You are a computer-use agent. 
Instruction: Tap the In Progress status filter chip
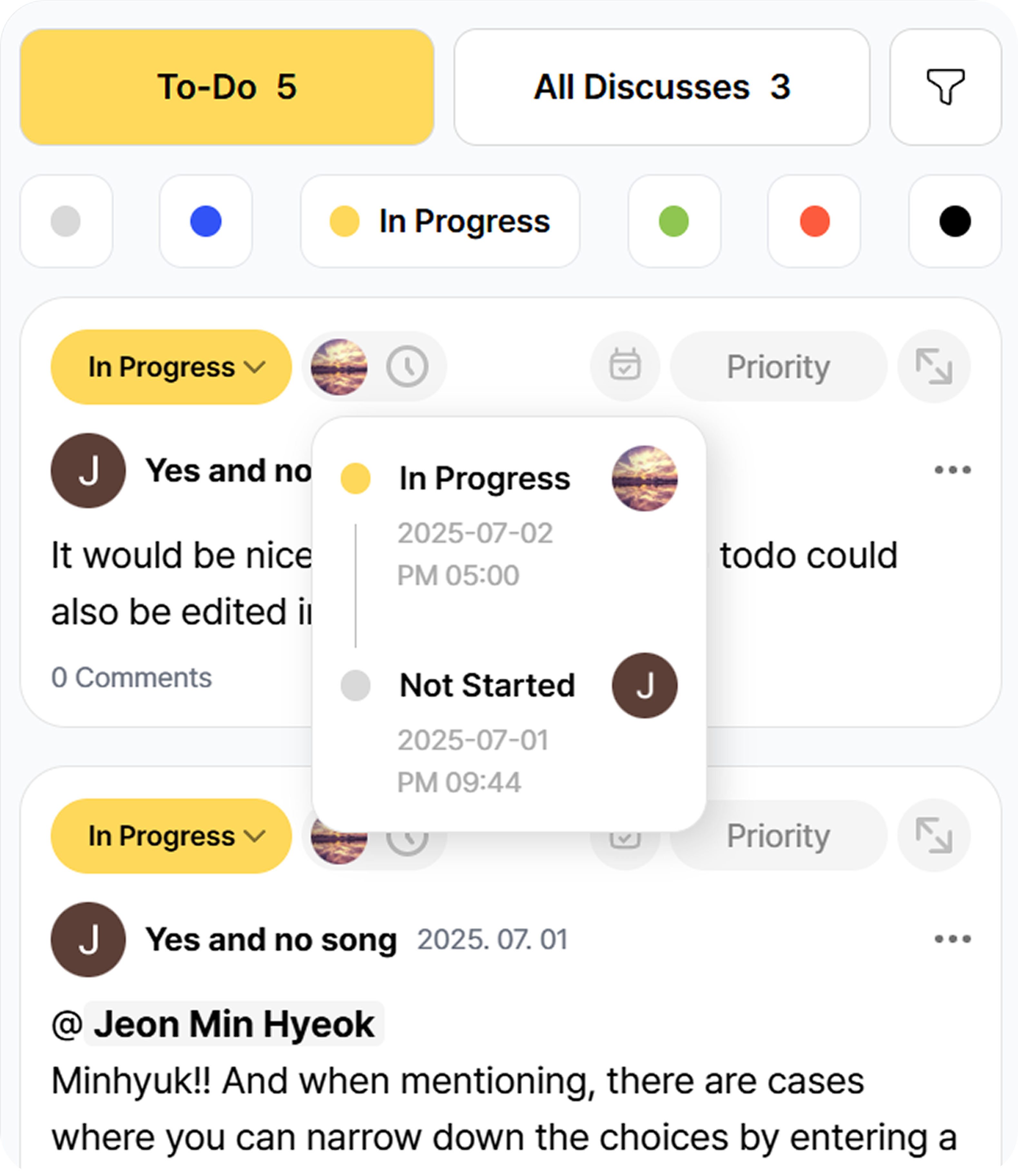coord(440,221)
